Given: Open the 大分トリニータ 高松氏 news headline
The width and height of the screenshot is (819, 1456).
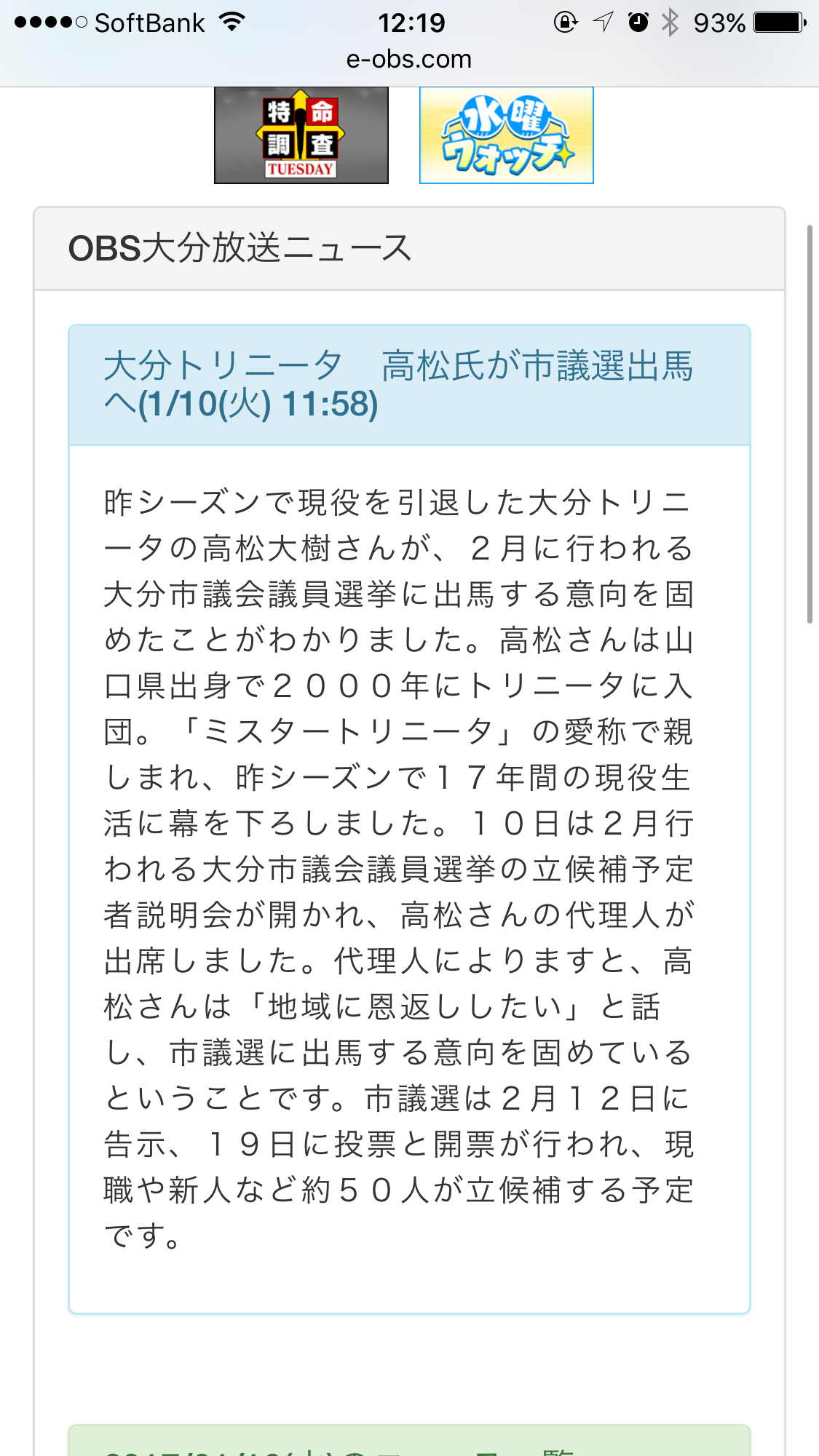Looking at the screenshot, I should [x=397, y=384].
